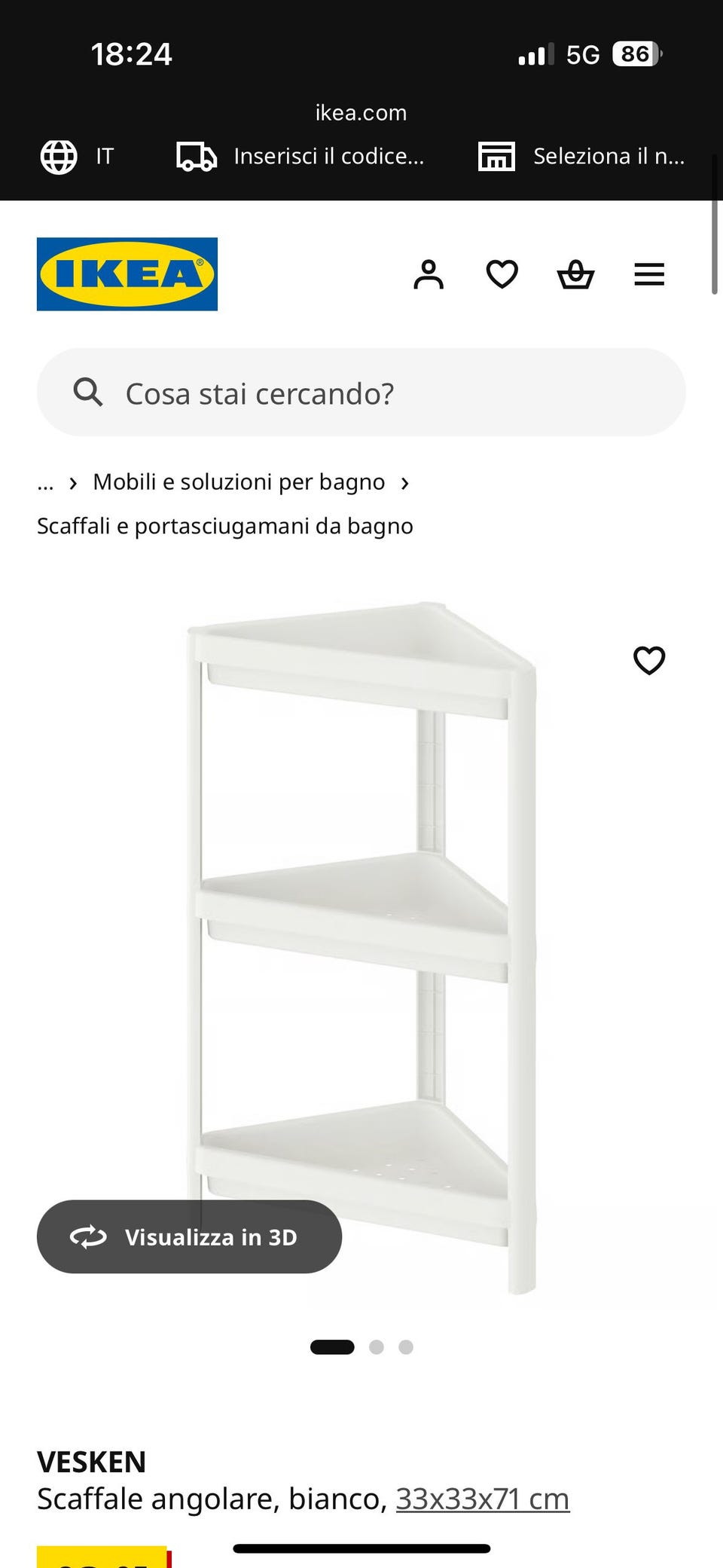Expand the breadcrumb ellipsis menu

(45, 481)
